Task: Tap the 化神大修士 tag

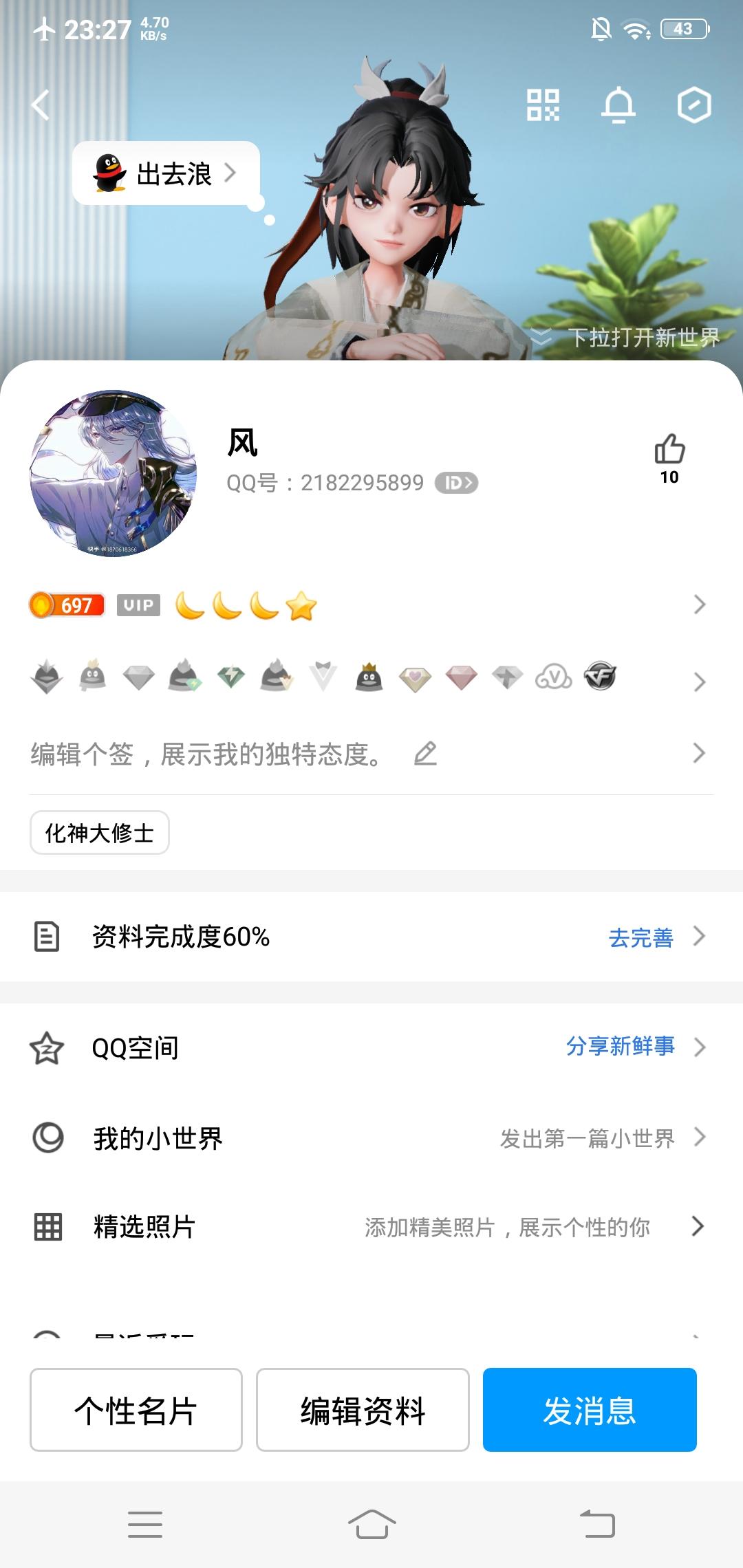Action: [98, 832]
